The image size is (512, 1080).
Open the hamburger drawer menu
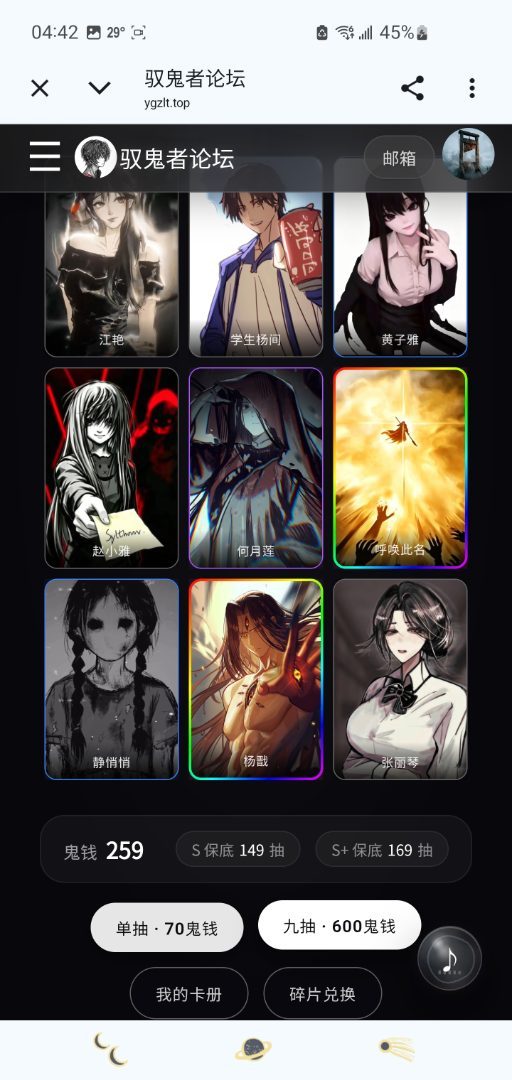(45, 157)
